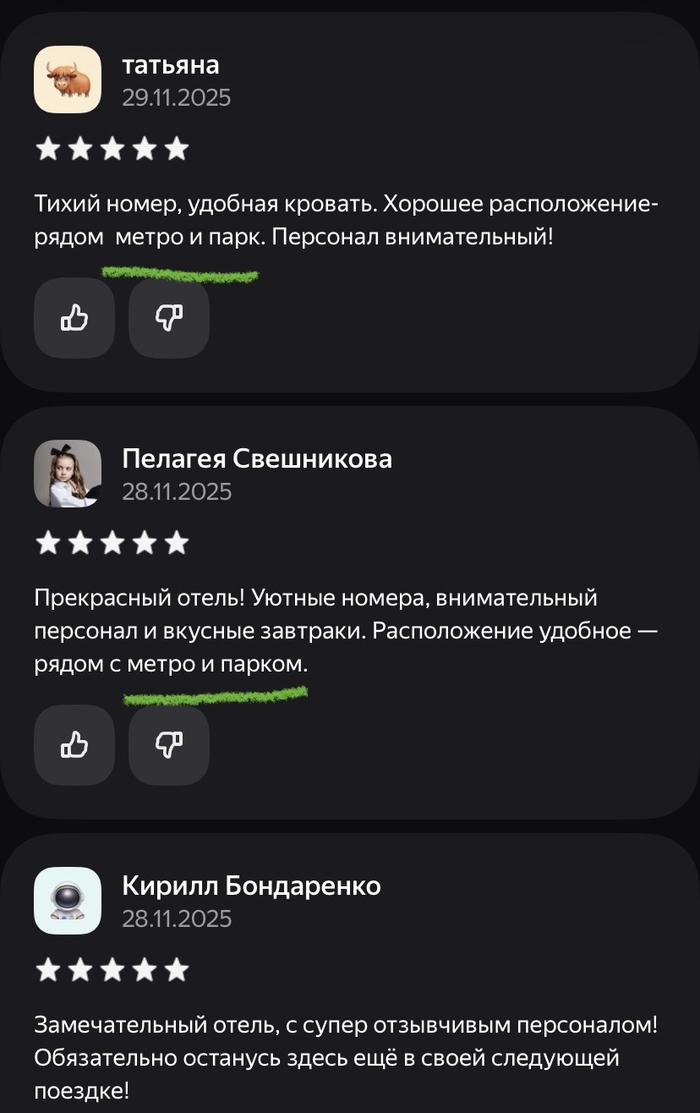This screenshot has height=1113, width=700.
Task: Open Пелагея Свешникова's profile photo
Action: (68, 473)
